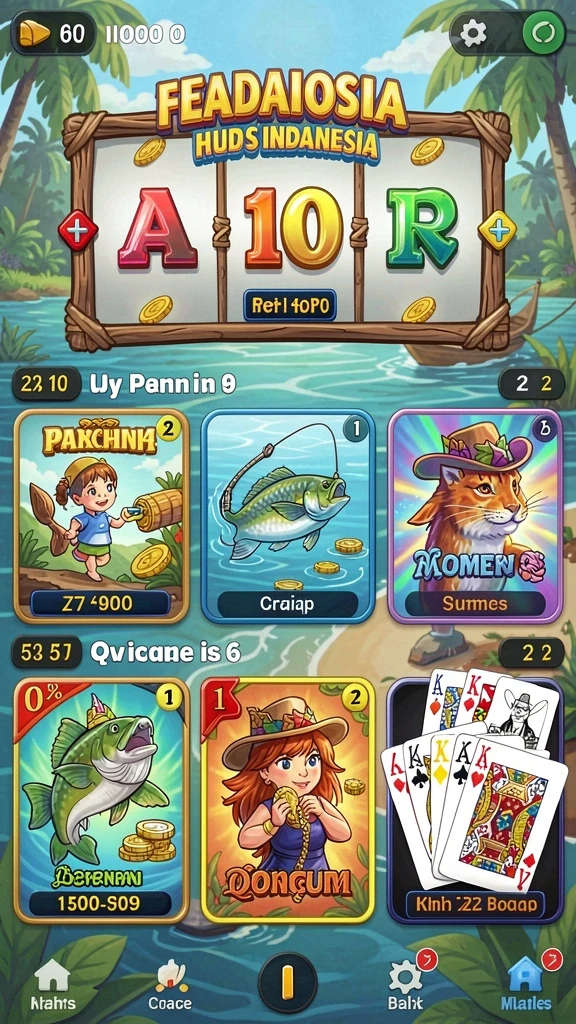This screenshot has width=576, height=1024.
Task: Open the Pakchnh game card with the girl
Action: point(101,516)
